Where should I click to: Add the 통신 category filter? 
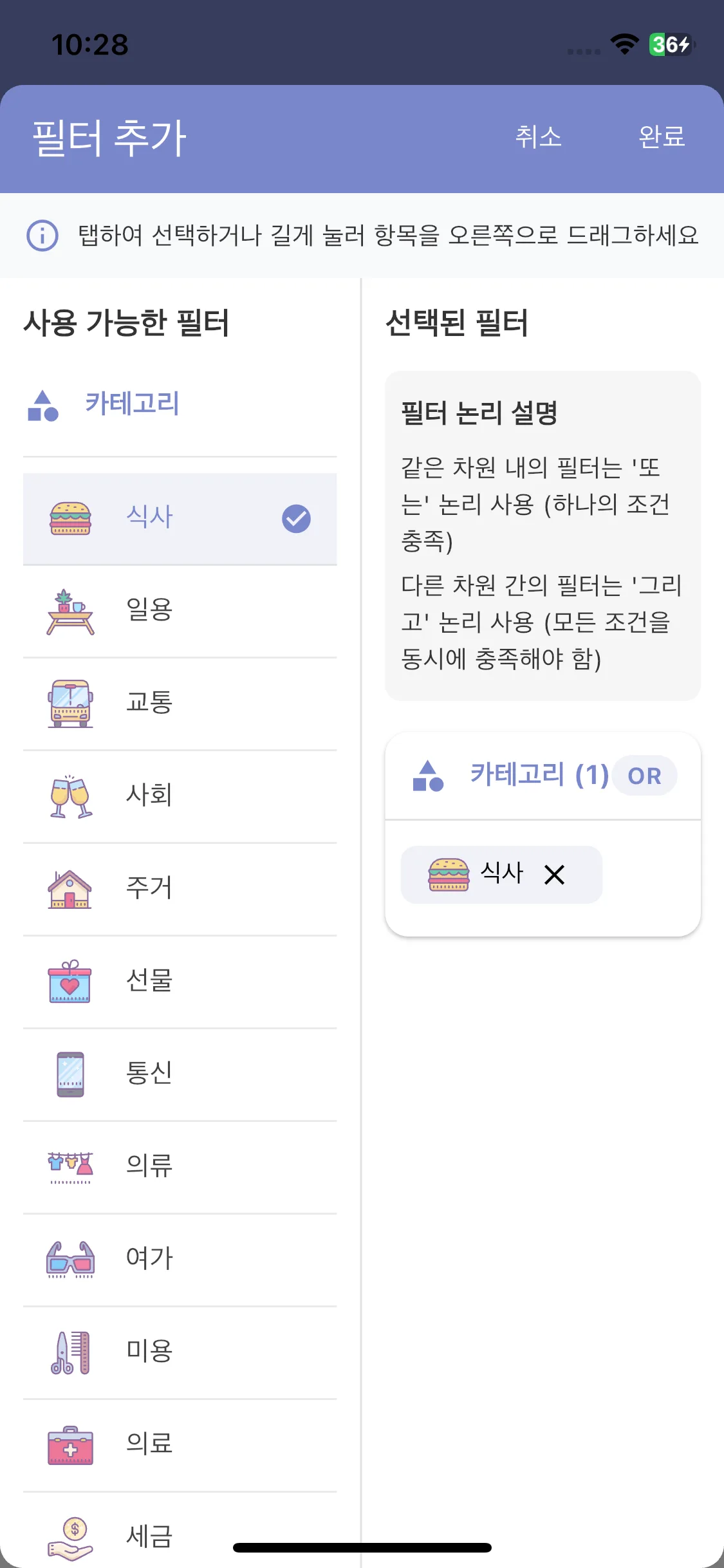click(x=180, y=1074)
